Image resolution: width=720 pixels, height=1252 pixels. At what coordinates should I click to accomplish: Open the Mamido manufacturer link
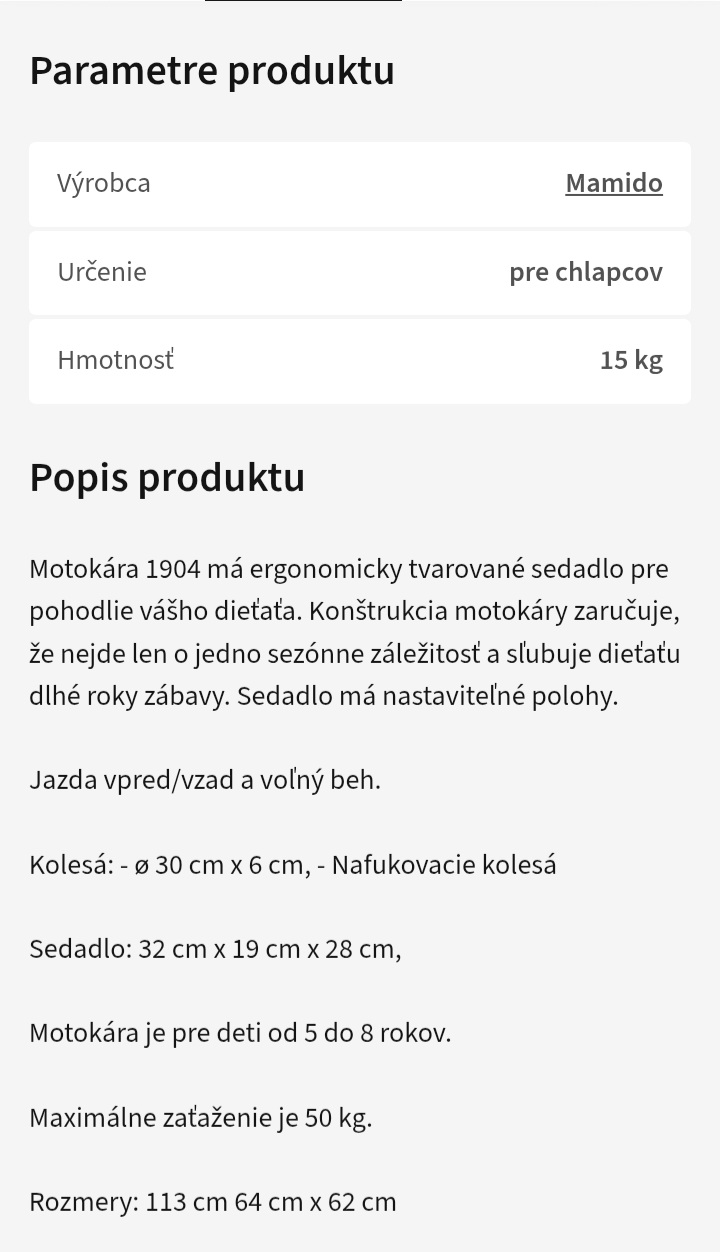[x=613, y=183]
